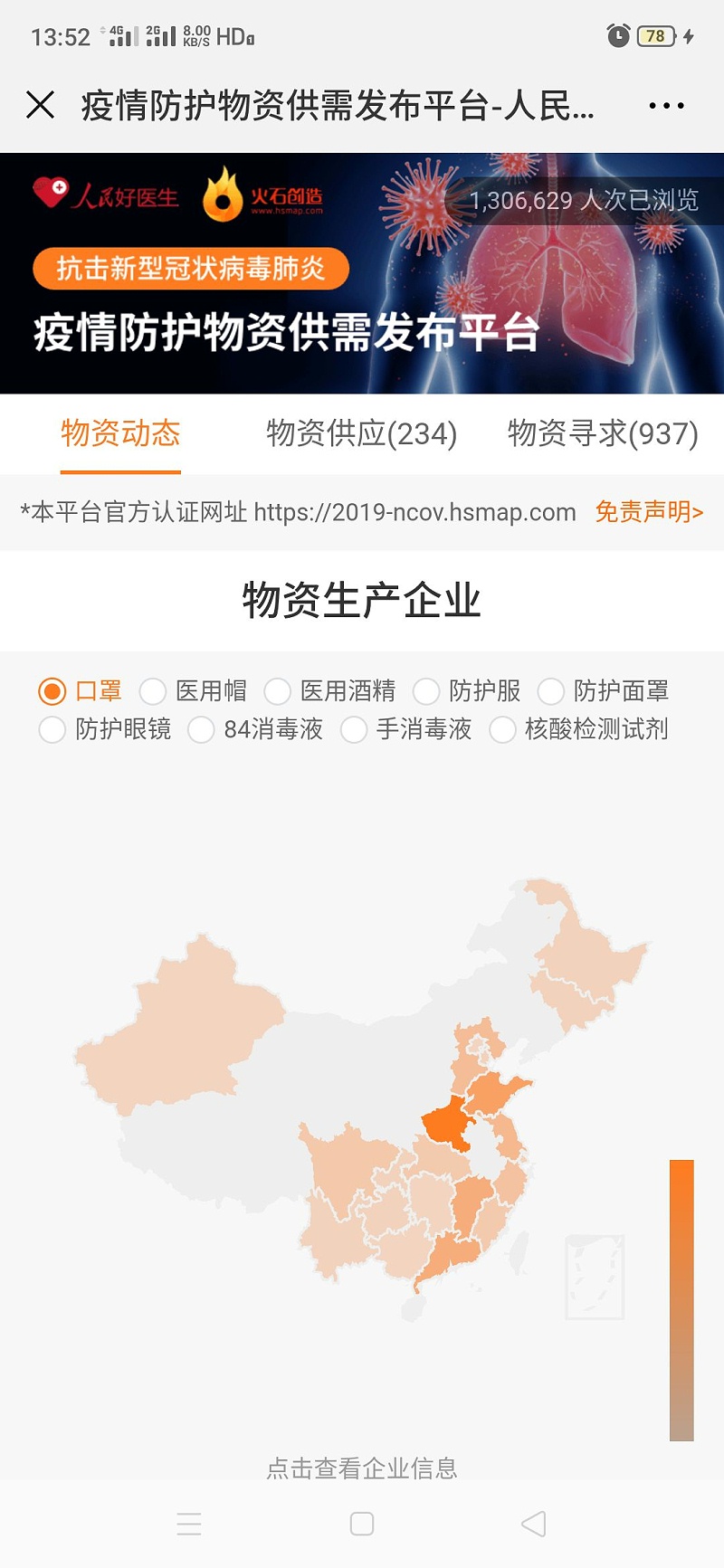Select 防护面罩 in the filter
Image resolution: width=724 pixels, height=1568 pixels.
pyautogui.click(x=551, y=691)
